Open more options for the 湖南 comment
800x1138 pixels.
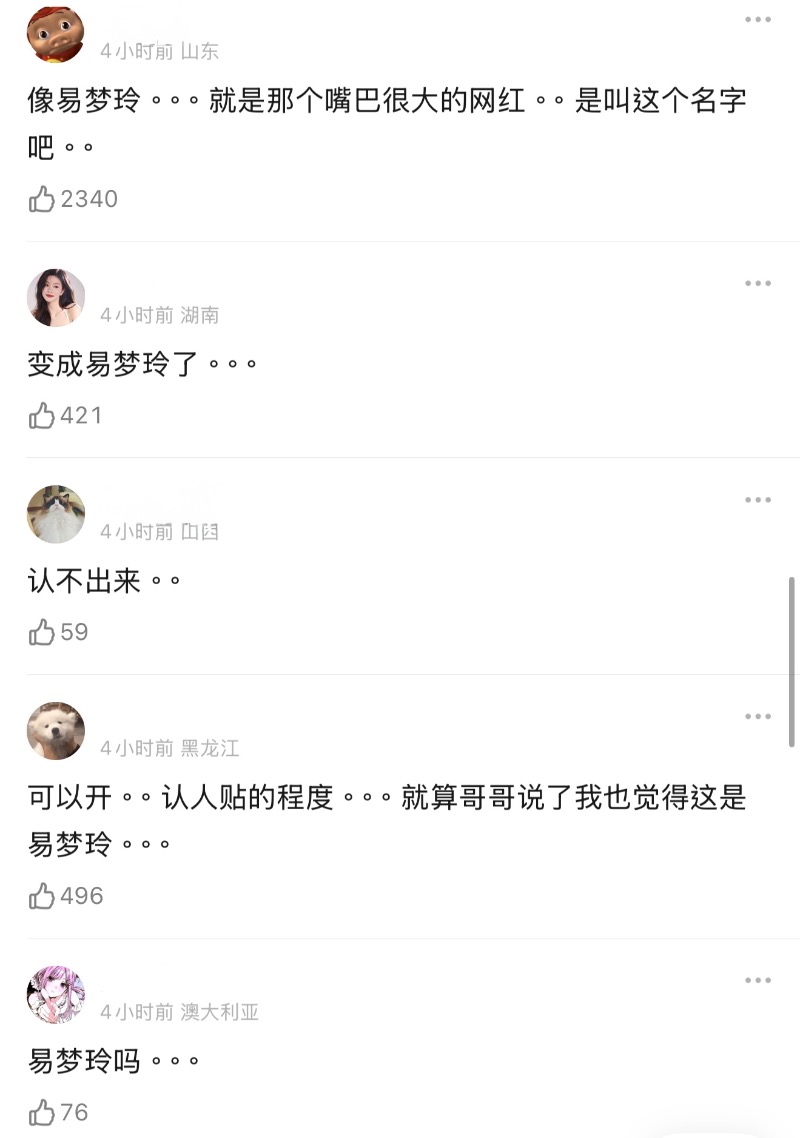(x=758, y=284)
